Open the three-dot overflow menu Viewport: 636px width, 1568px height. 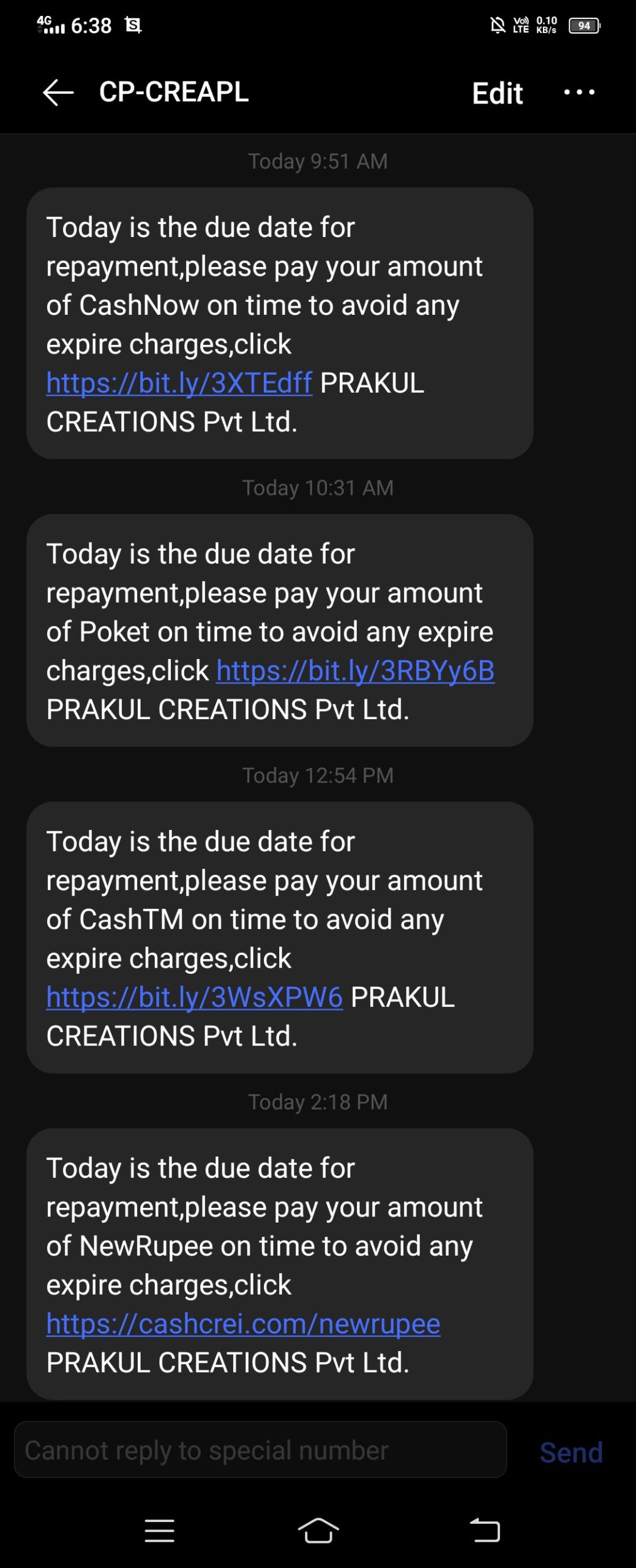click(x=578, y=92)
